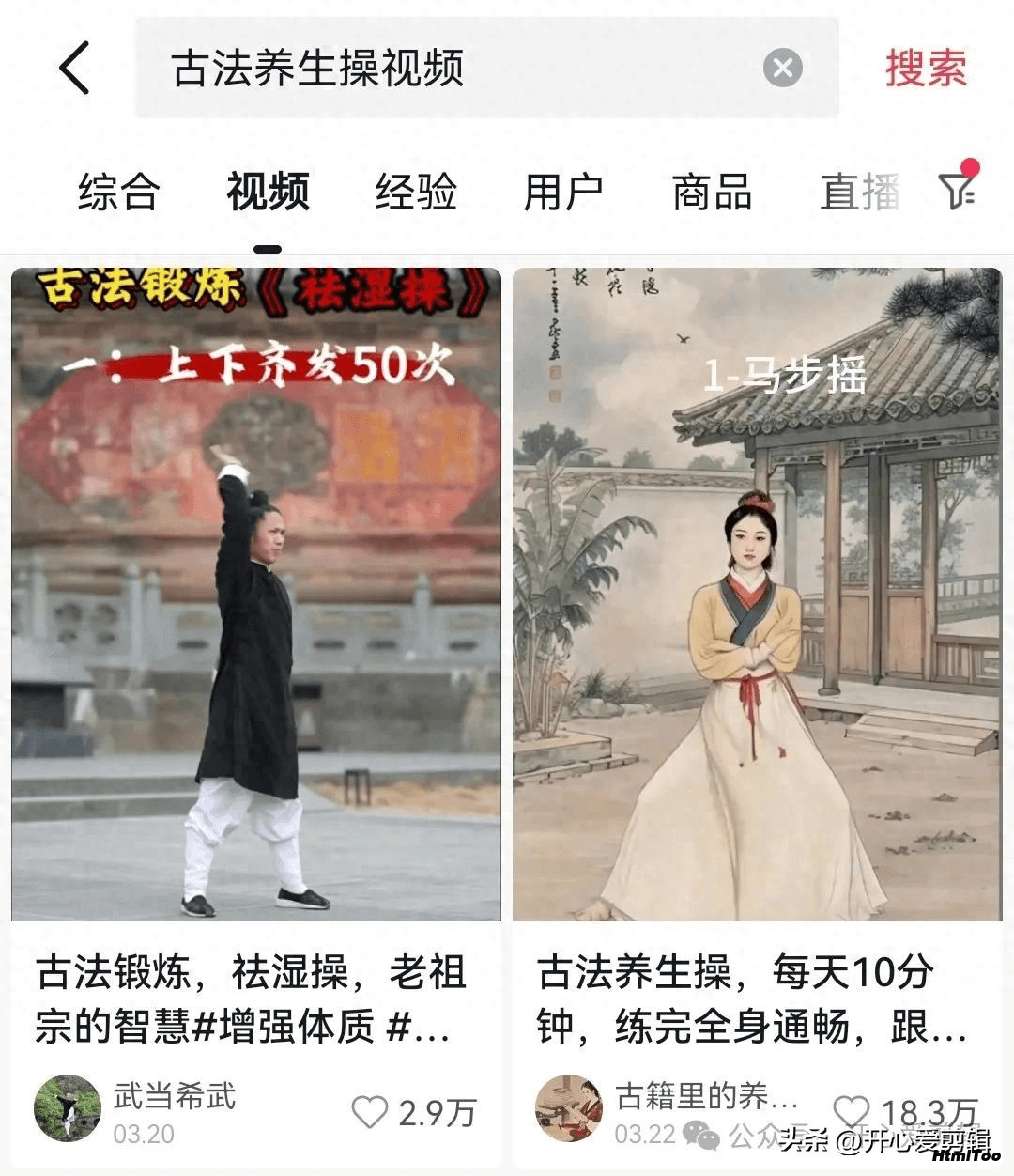Open the filter options icon
Screen dimensions: 1014x1176
(958, 191)
